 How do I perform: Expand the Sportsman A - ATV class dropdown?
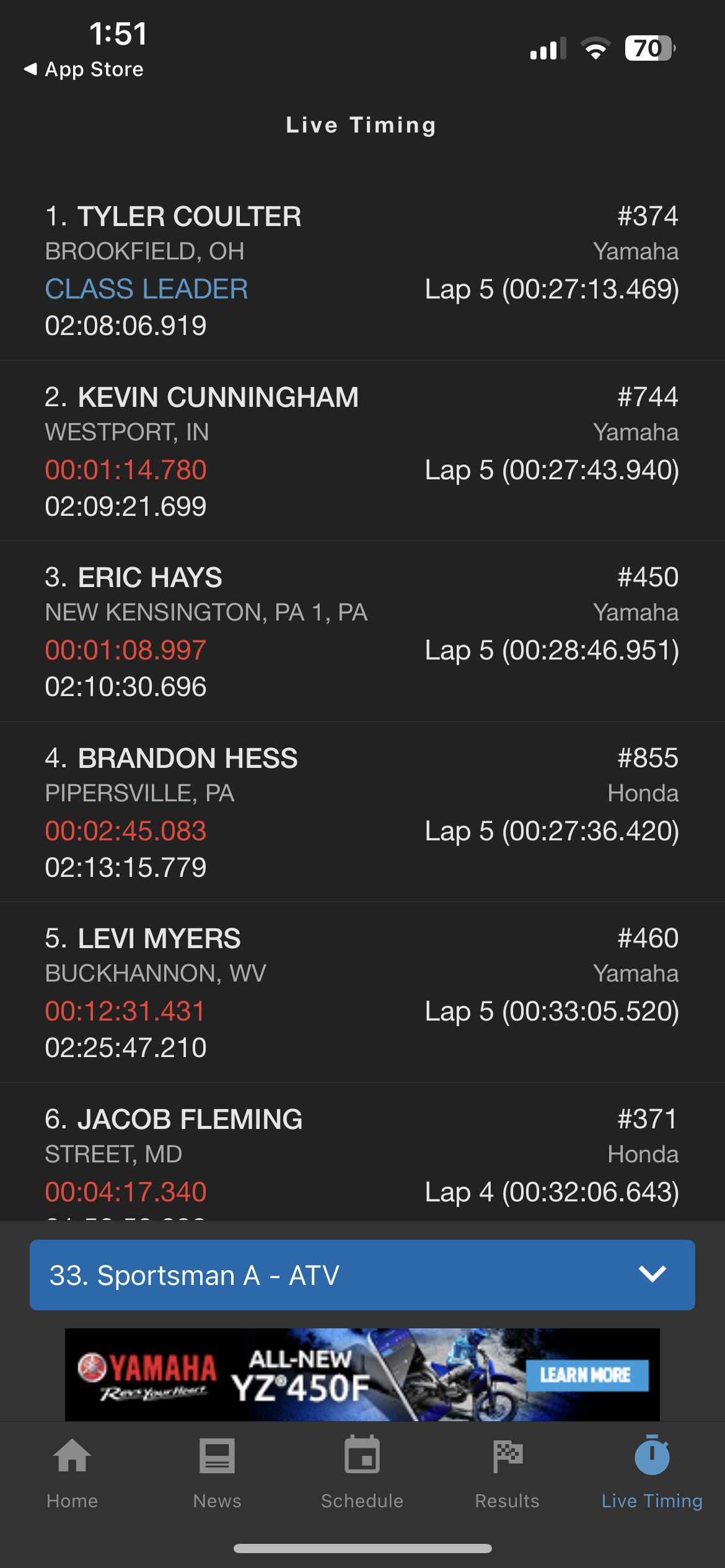point(362,1274)
